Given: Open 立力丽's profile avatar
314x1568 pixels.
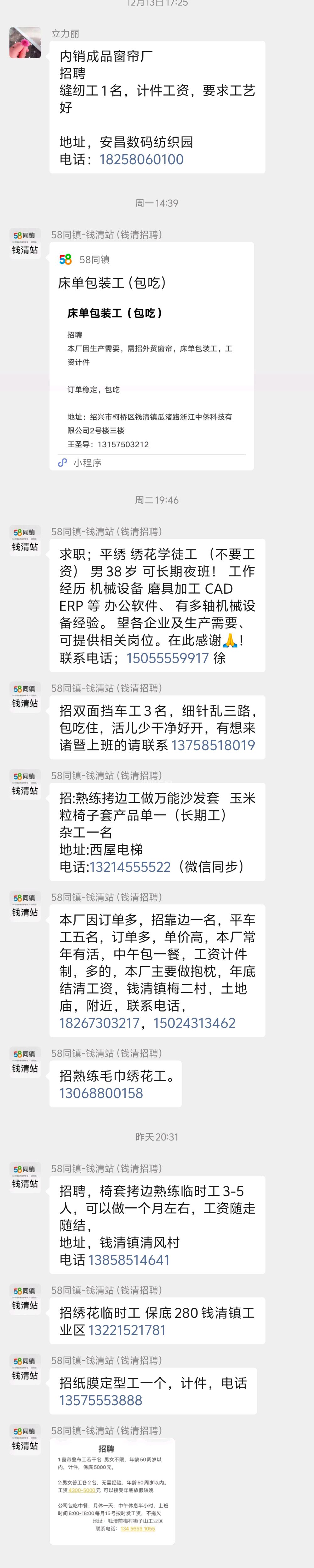Looking at the screenshot, I should click(25, 43).
